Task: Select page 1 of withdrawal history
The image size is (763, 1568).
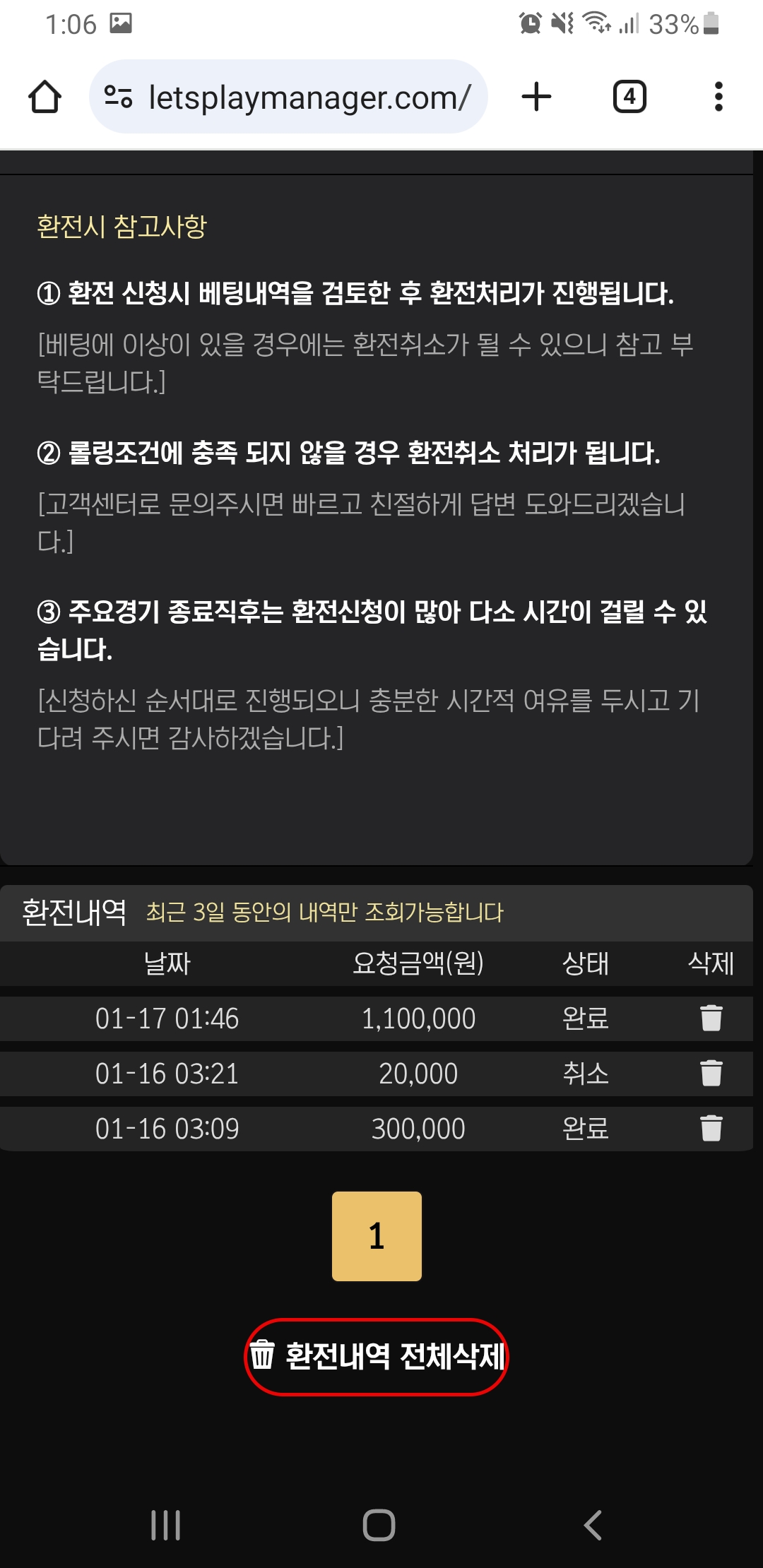Action: pos(377,1236)
